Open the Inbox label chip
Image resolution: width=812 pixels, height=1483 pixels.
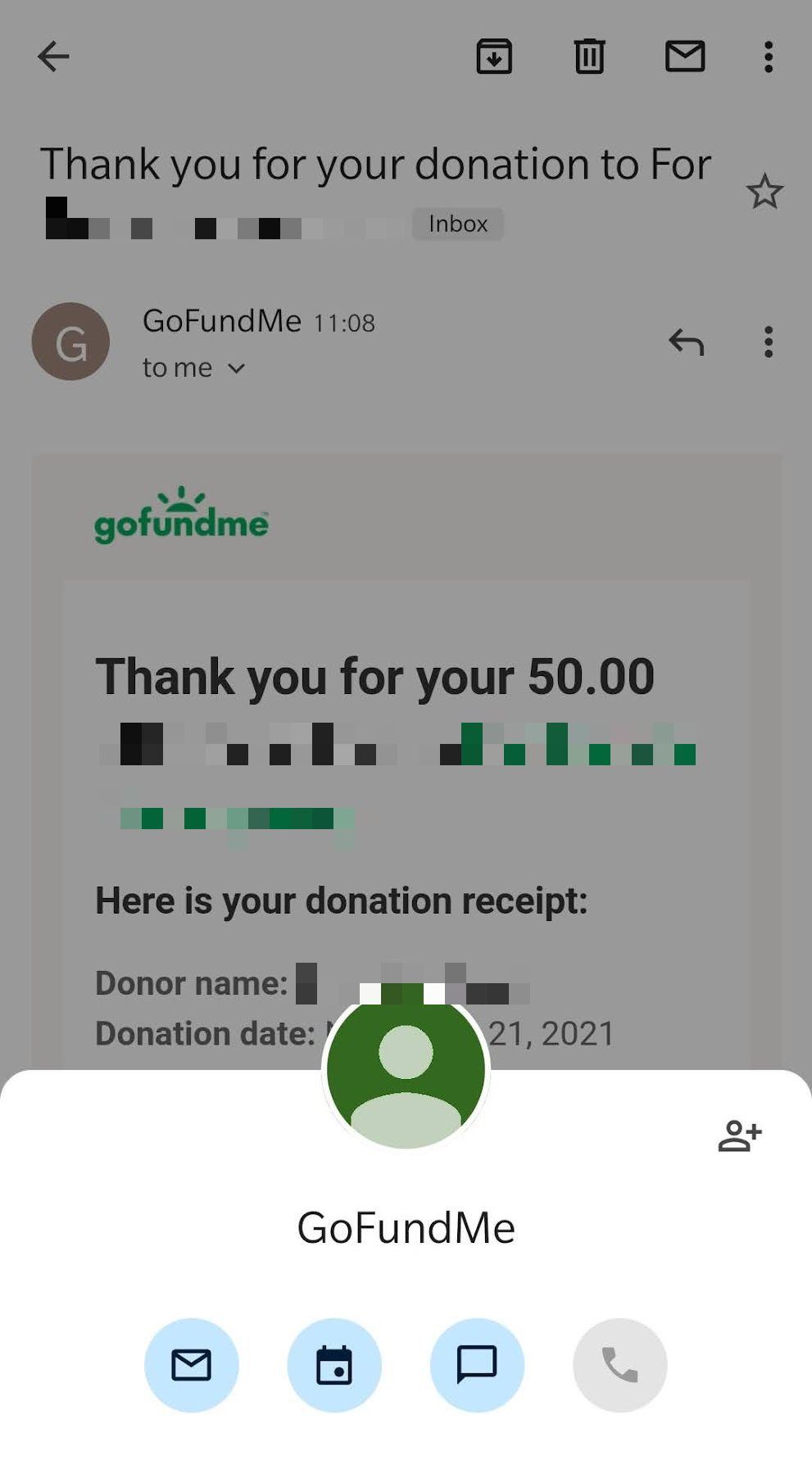coord(457,224)
